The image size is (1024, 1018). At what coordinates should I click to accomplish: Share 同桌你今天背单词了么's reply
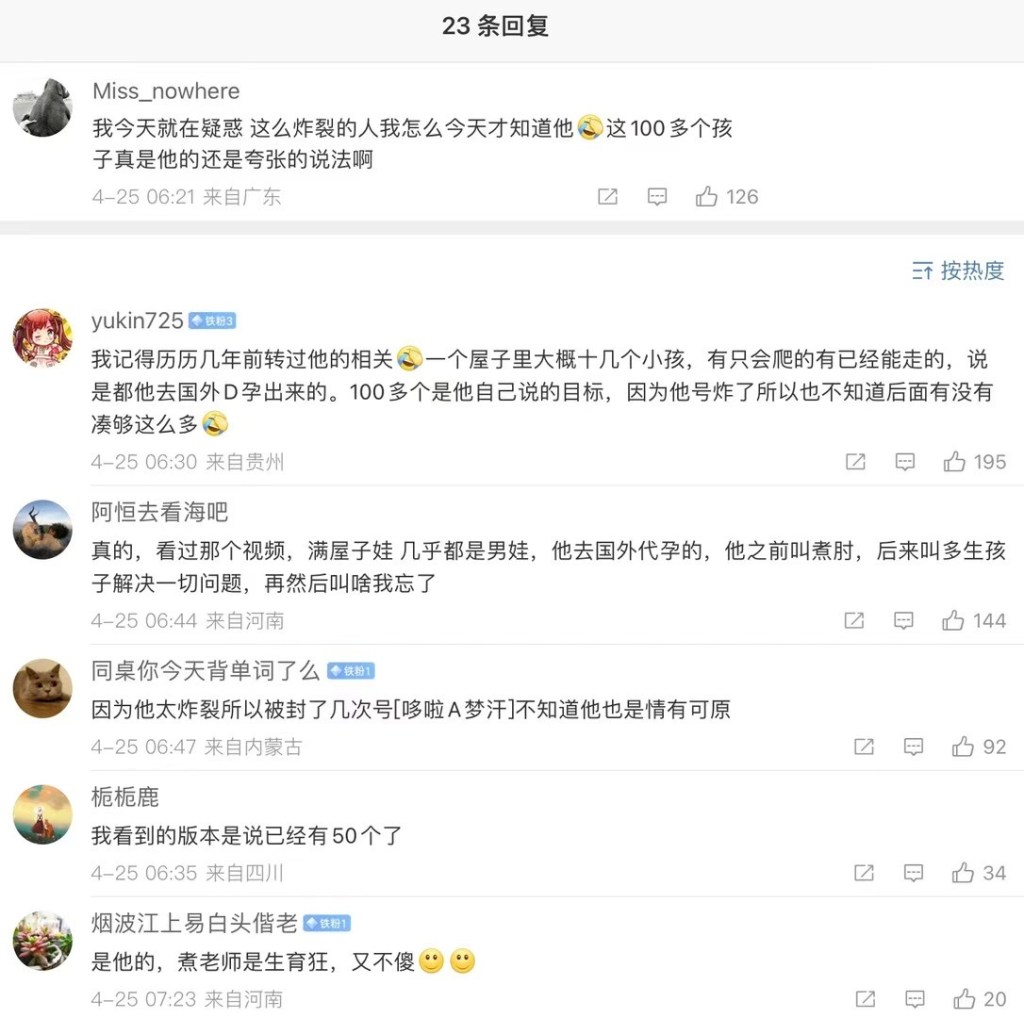pyautogui.click(x=864, y=747)
